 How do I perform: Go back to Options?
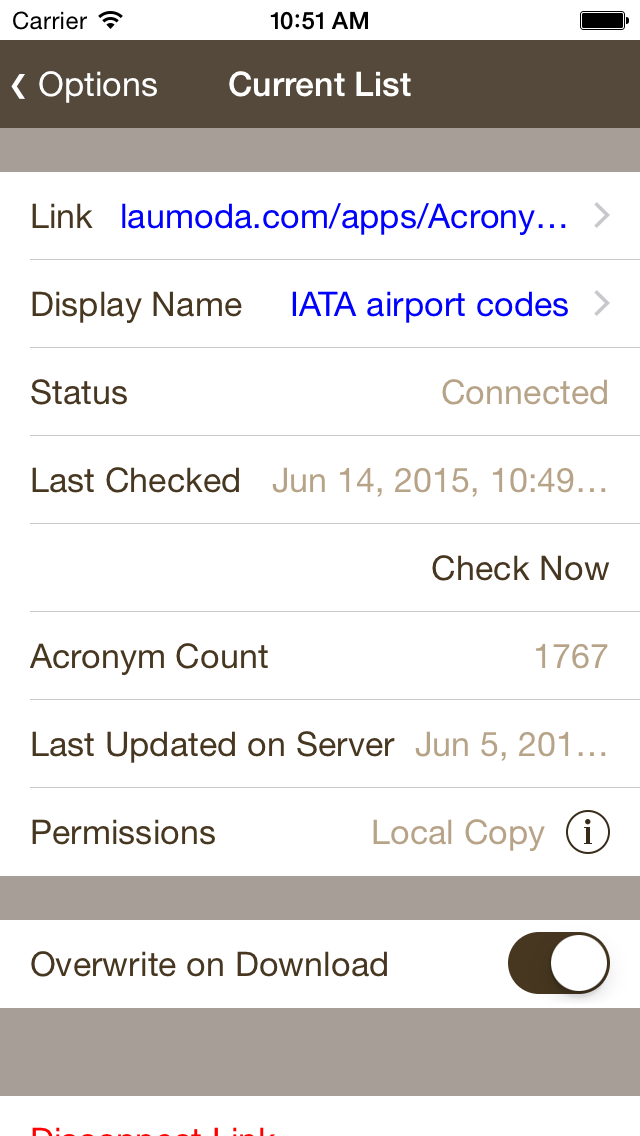click(84, 85)
